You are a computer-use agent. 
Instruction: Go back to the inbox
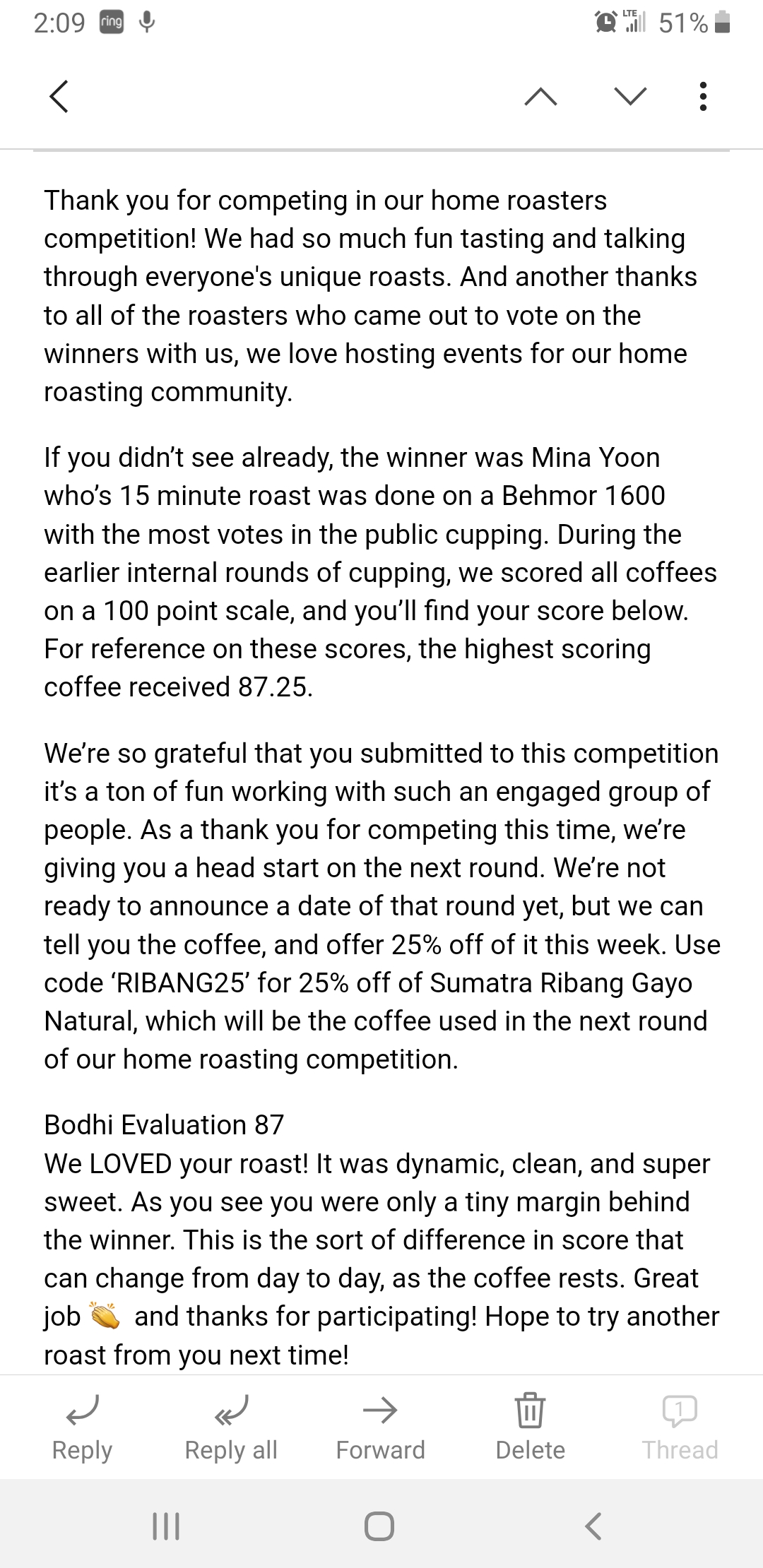[x=59, y=96]
